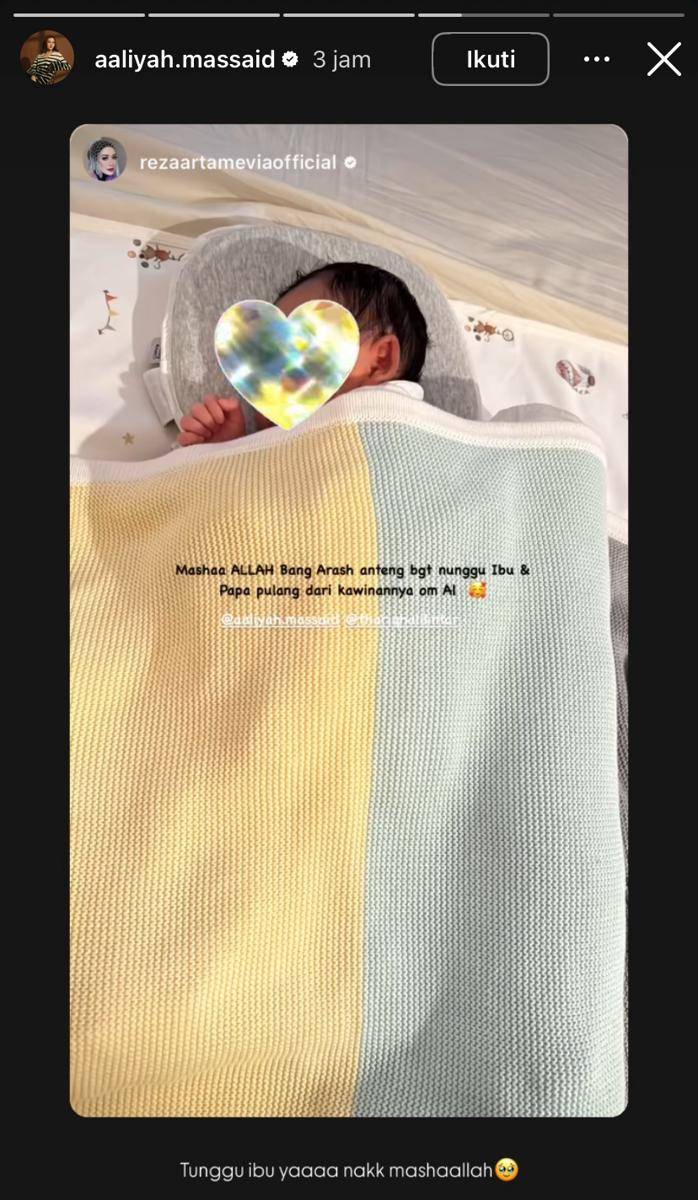Viewport: 698px width, 1200px height.
Task: Close the story viewer
Action: click(x=664, y=60)
